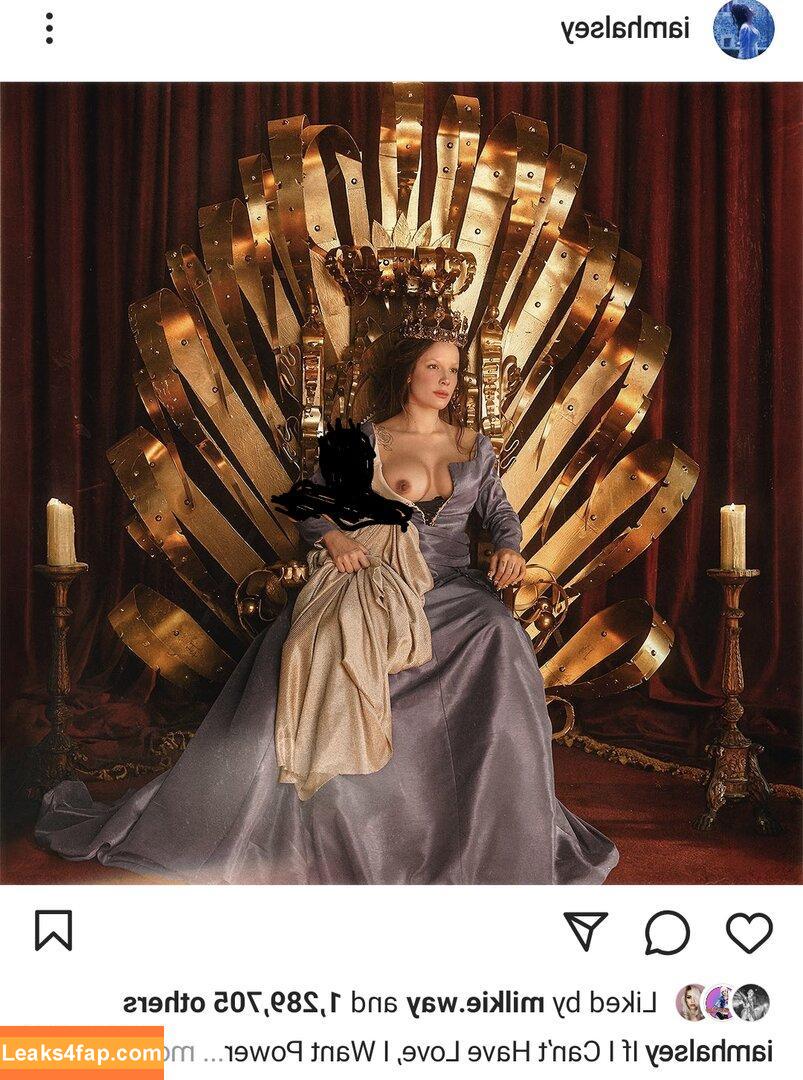
Task: Open comments with the speech bubble icon
Action: 667,933
